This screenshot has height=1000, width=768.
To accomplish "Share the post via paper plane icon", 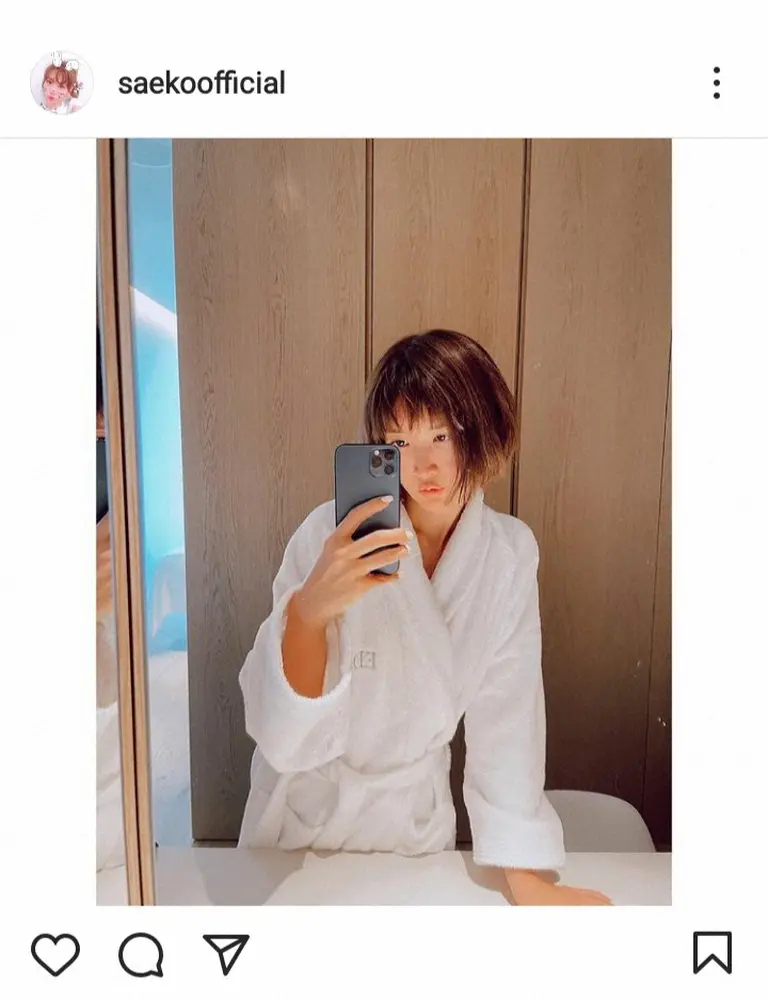I will pyautogui.click(x=226, y=953).
